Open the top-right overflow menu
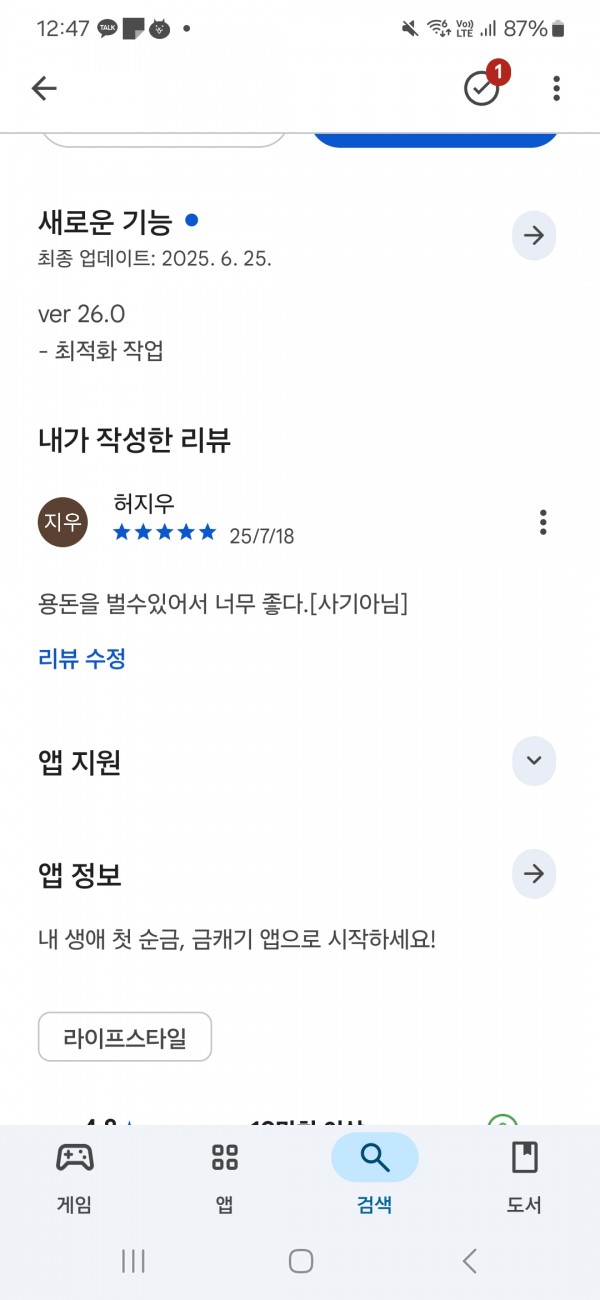 click(x=556, y=88)
